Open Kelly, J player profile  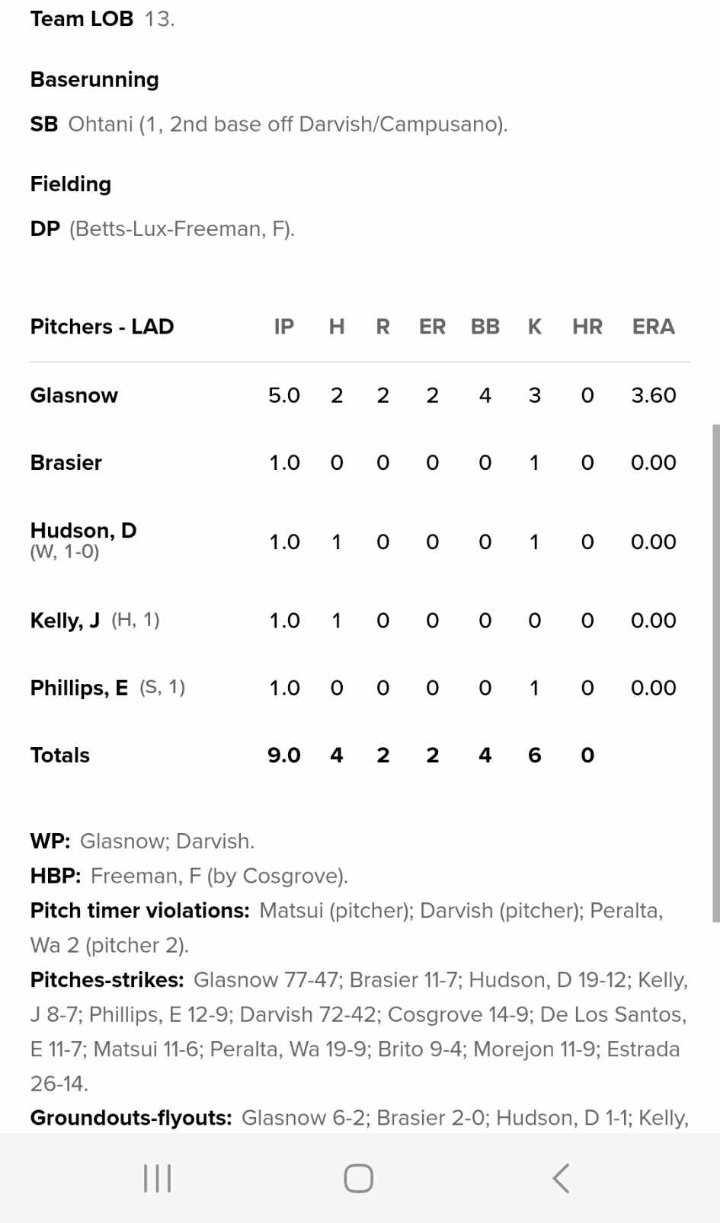tap(65, 620)
